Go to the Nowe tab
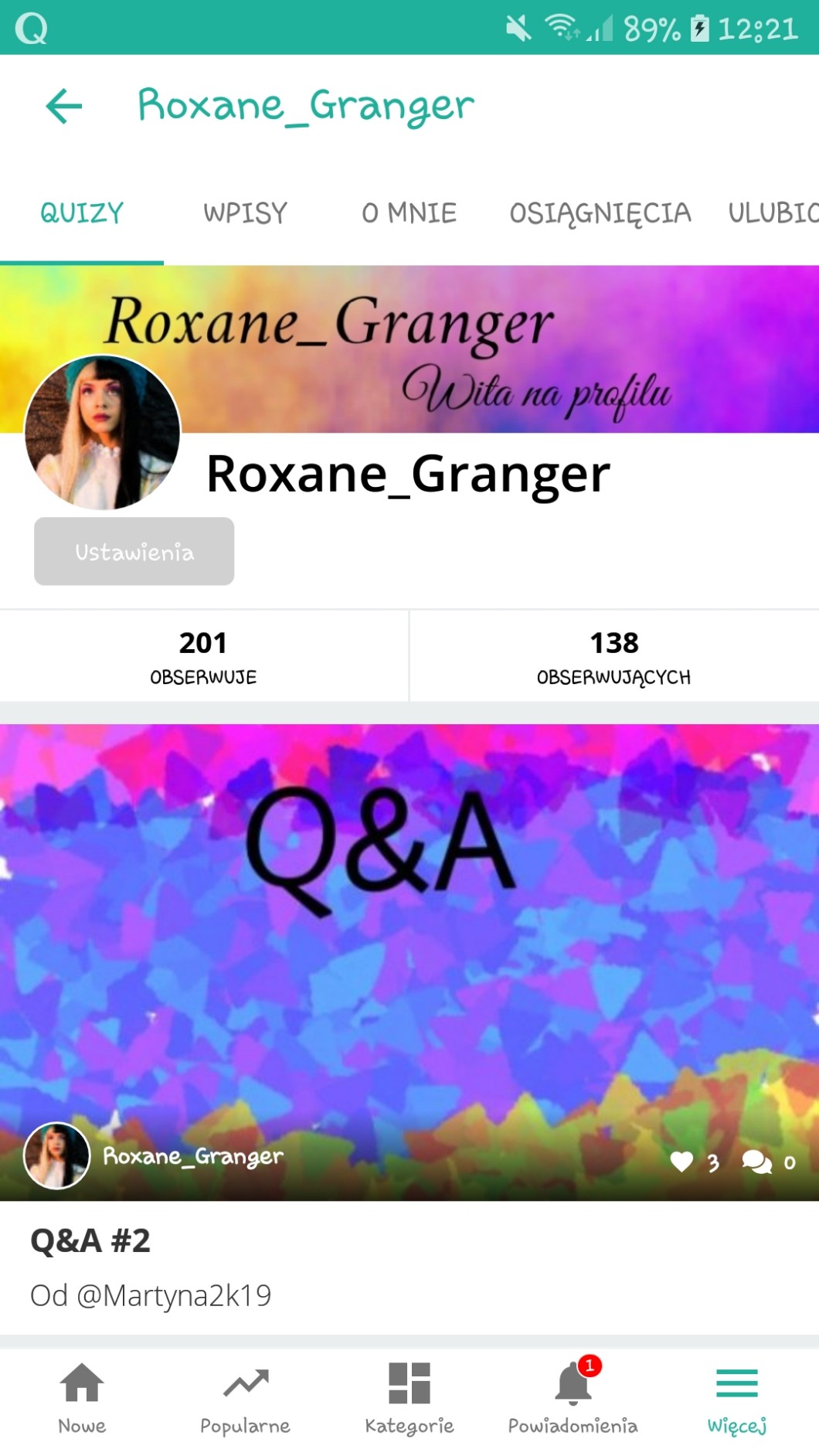The image size is (819, 1456). point(82,1397)
